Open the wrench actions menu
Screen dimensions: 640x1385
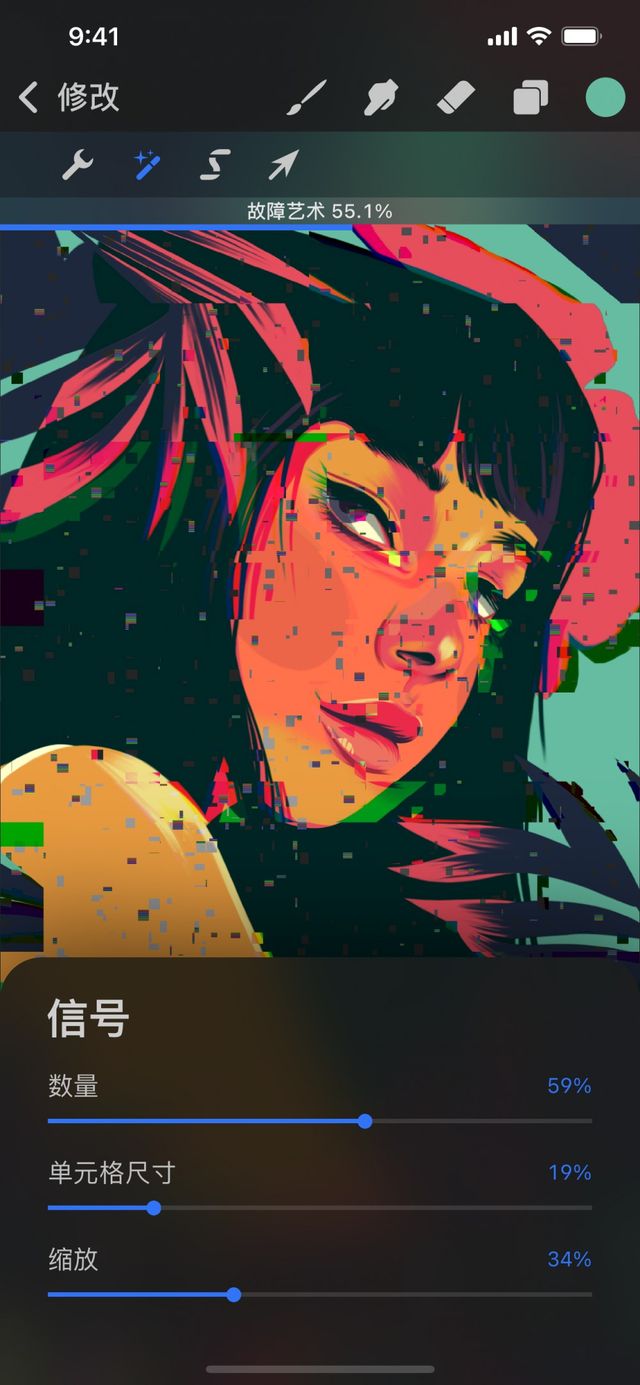[x=78, y=164]
